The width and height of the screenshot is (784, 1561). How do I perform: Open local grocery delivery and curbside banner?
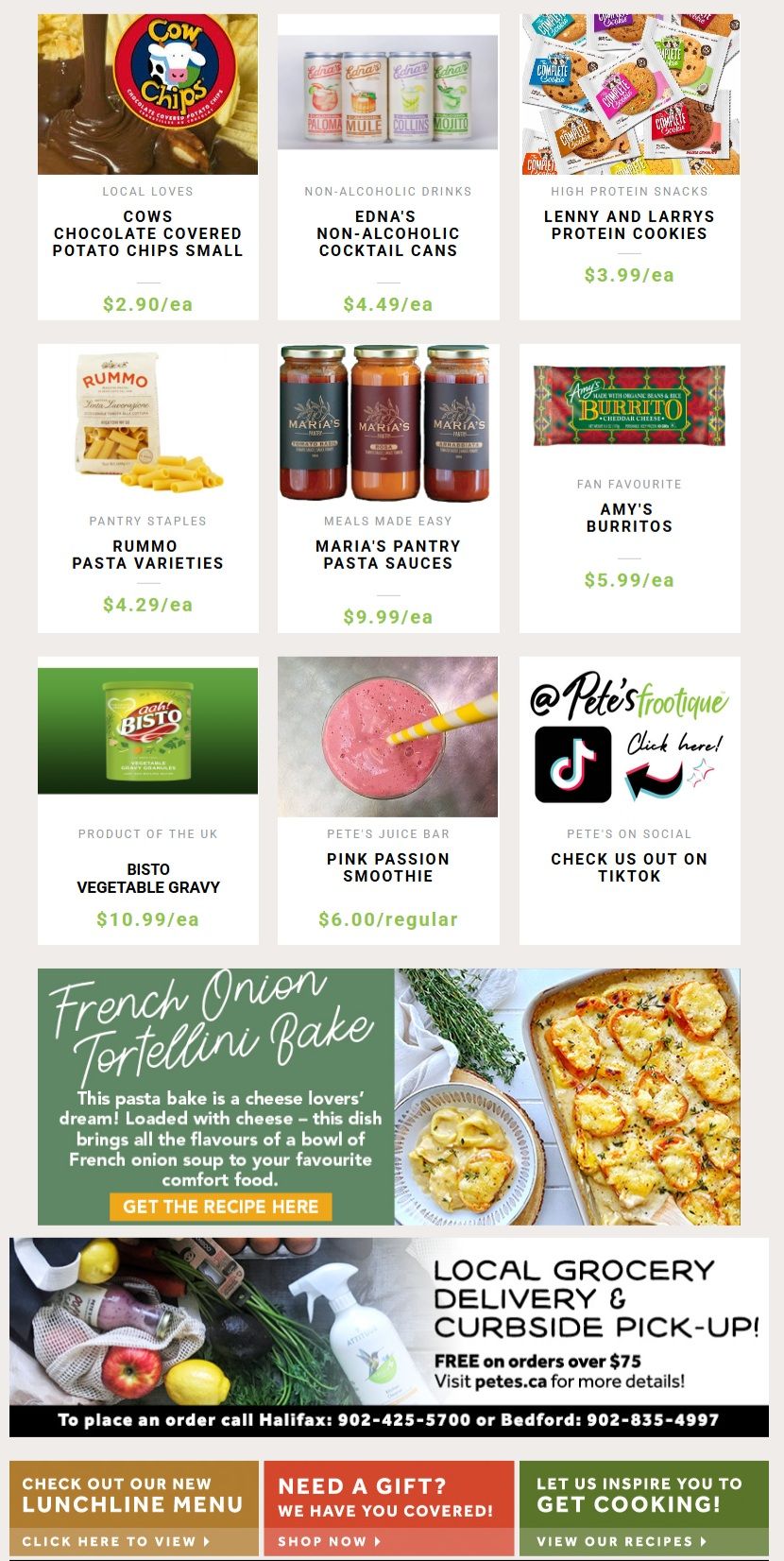389,1336
